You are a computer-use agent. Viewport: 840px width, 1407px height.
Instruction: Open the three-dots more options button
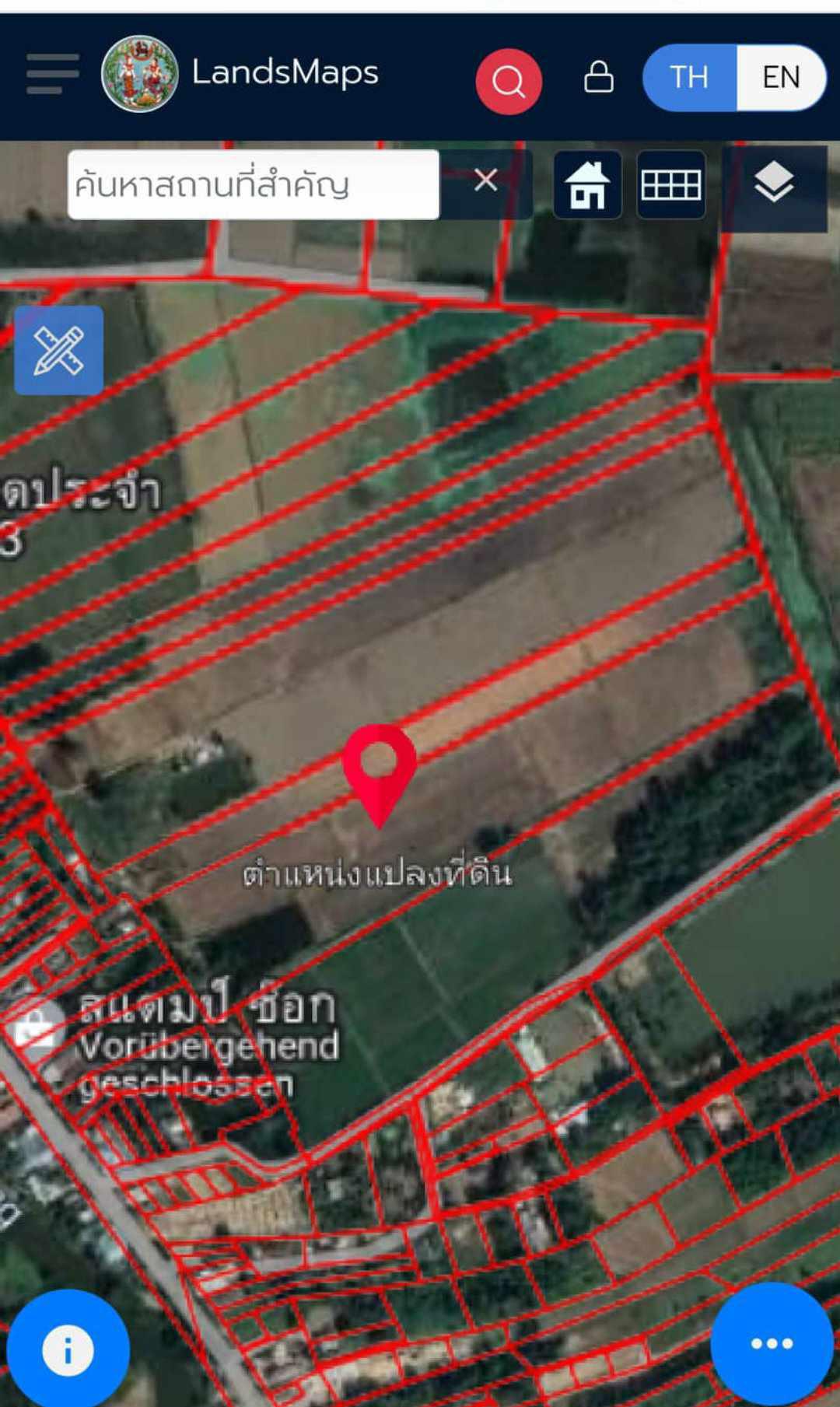coord(772,1344)
